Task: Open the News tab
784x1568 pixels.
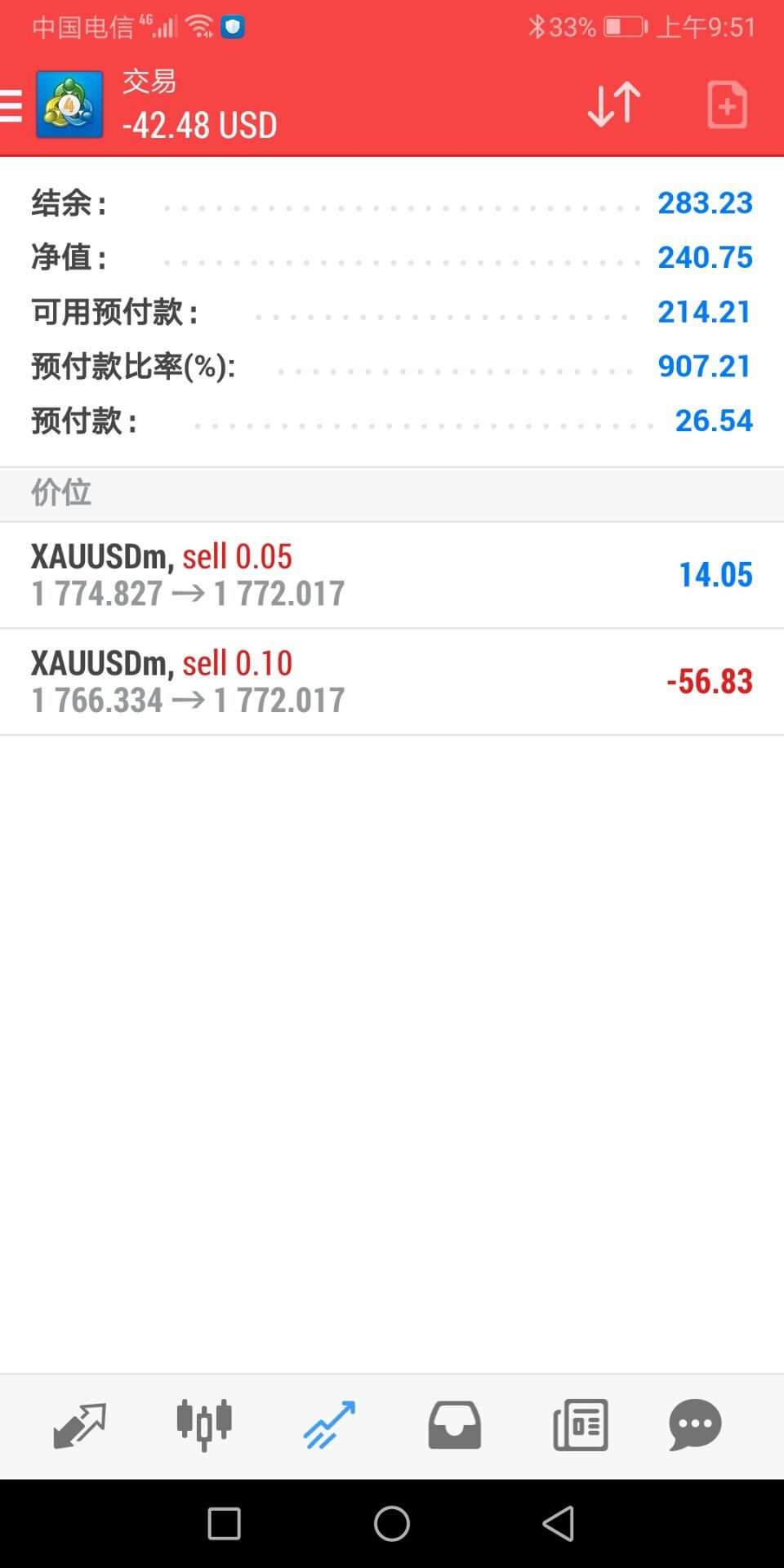Action: pyautogui.click(x=581, y=1426)
